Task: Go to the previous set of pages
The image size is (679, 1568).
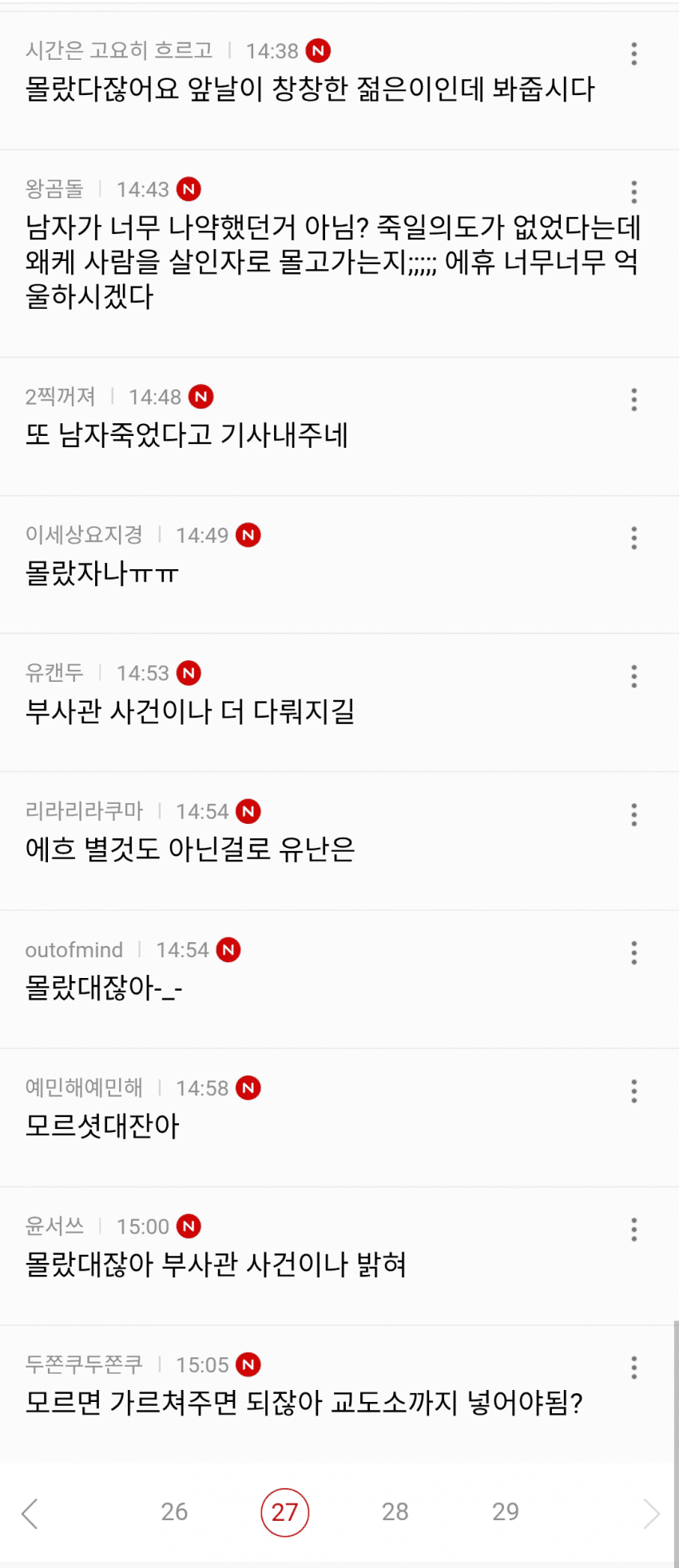Action: pos(30,1513)
